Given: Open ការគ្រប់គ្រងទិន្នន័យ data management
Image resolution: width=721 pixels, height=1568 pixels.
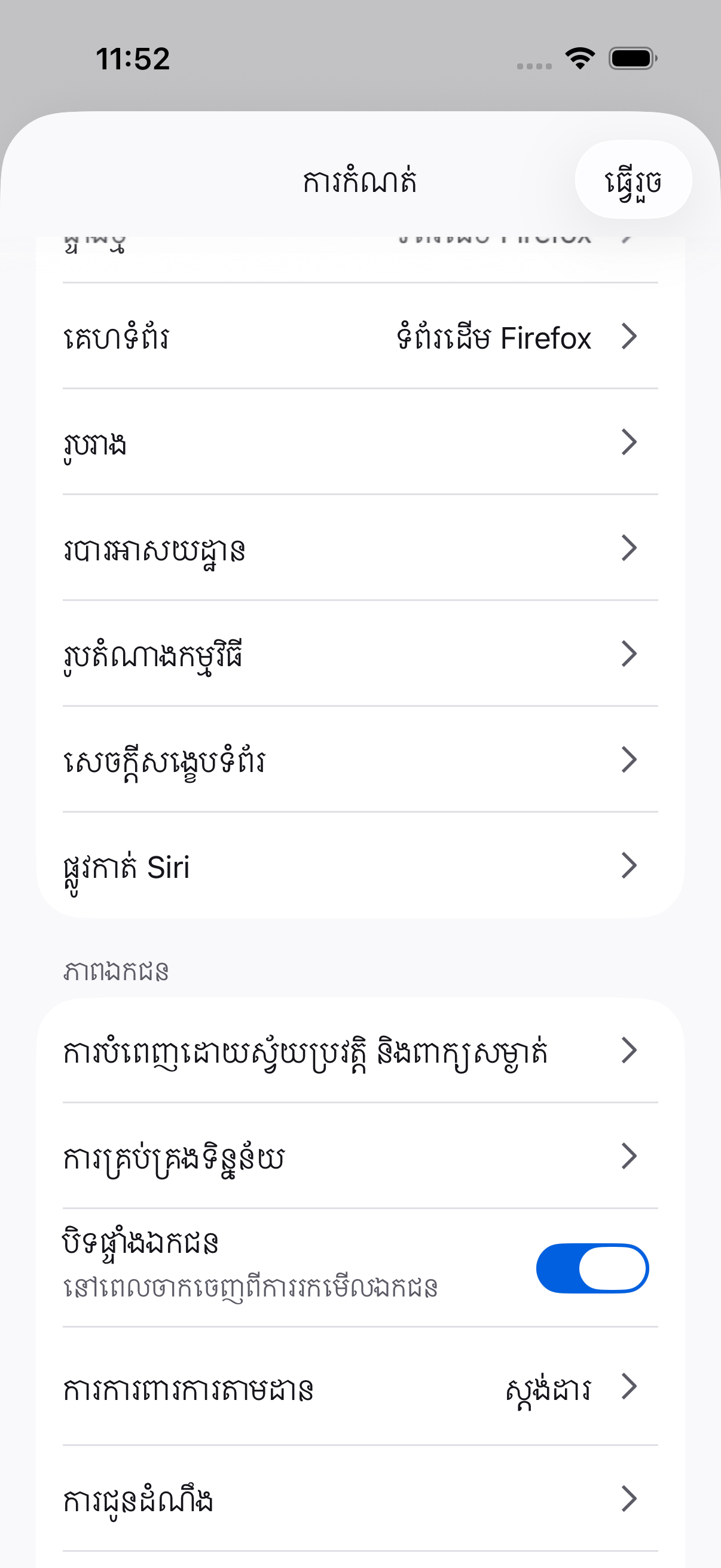Looking at the screenshot, I should (x=360, y=1156).
